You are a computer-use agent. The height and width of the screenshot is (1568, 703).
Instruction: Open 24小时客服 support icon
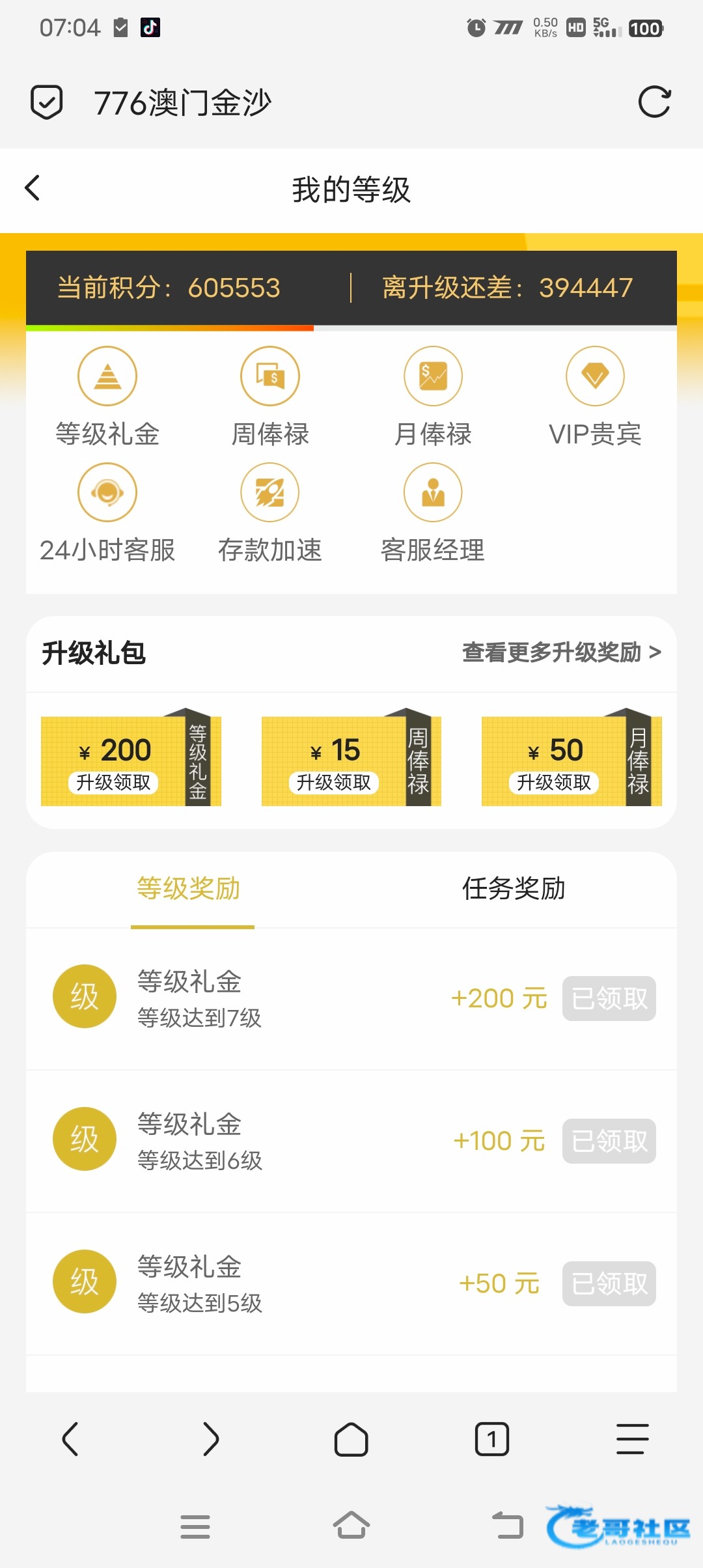pos(107,493)
